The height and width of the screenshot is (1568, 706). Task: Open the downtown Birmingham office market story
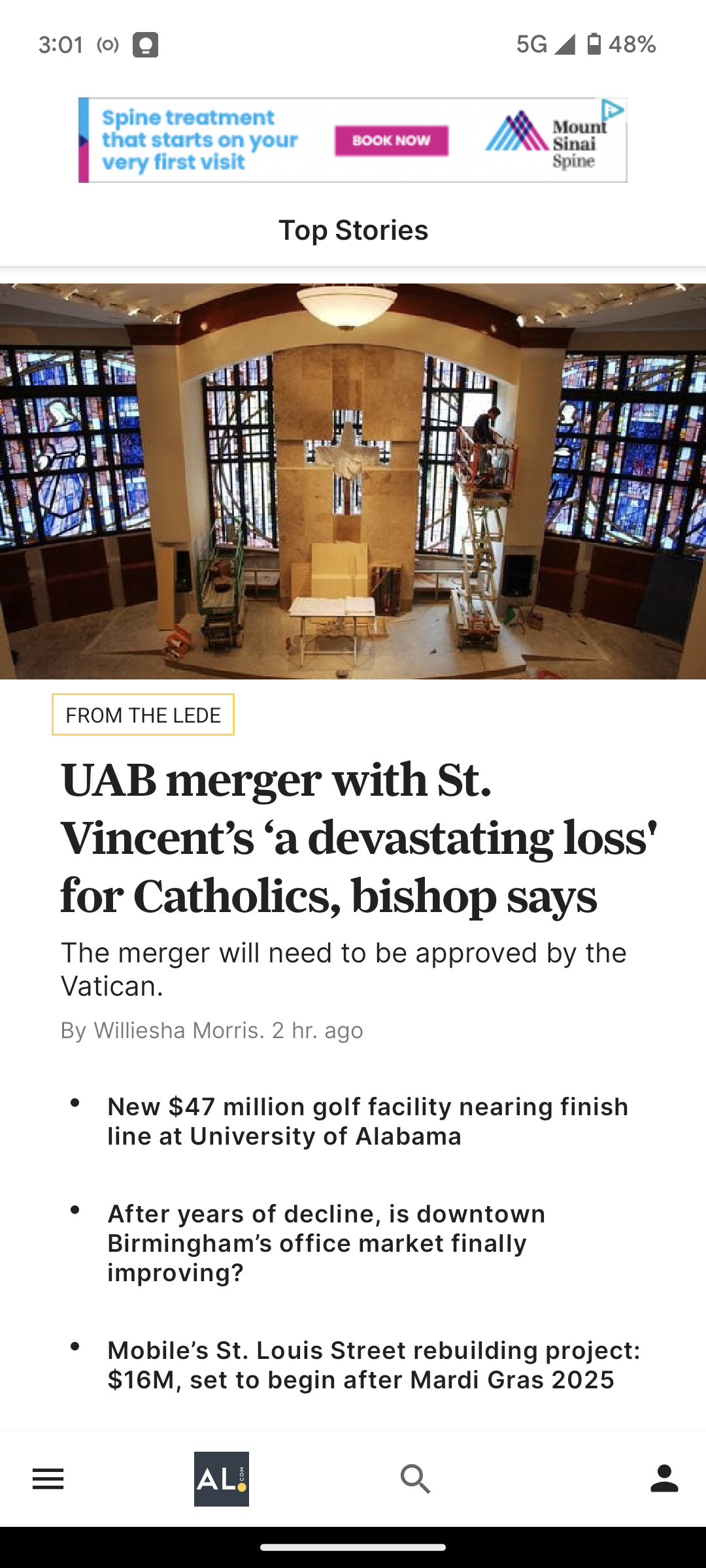click(327, 1243)
